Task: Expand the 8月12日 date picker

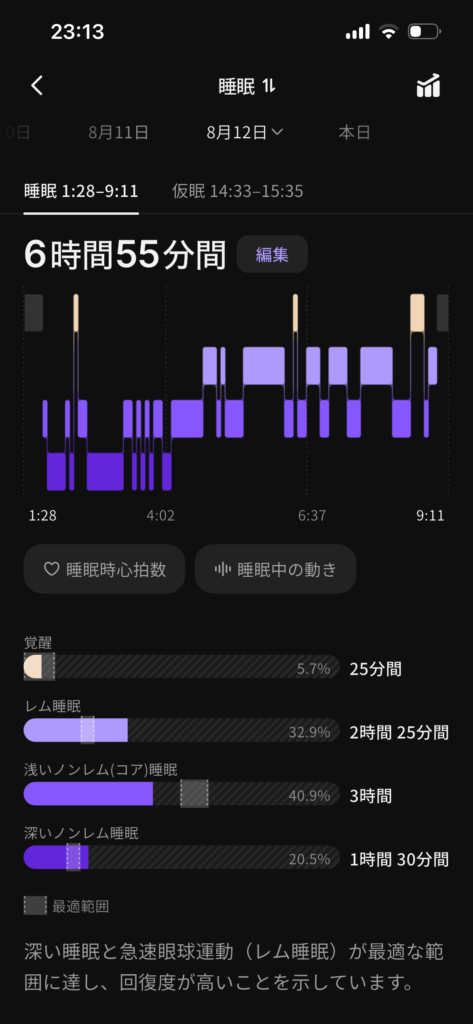Action: [x=244, y=133]
